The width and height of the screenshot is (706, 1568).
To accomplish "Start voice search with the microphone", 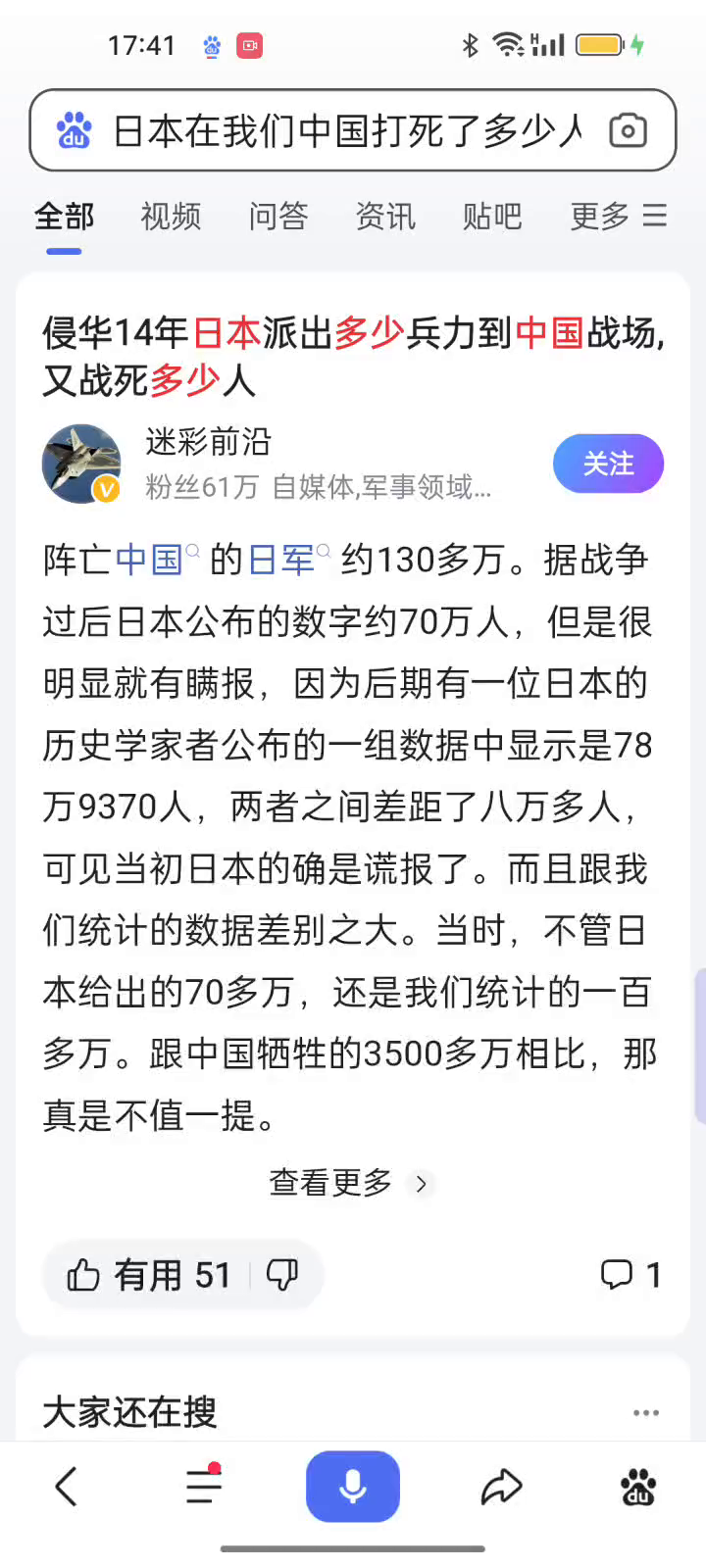I will click(353, 1487).
